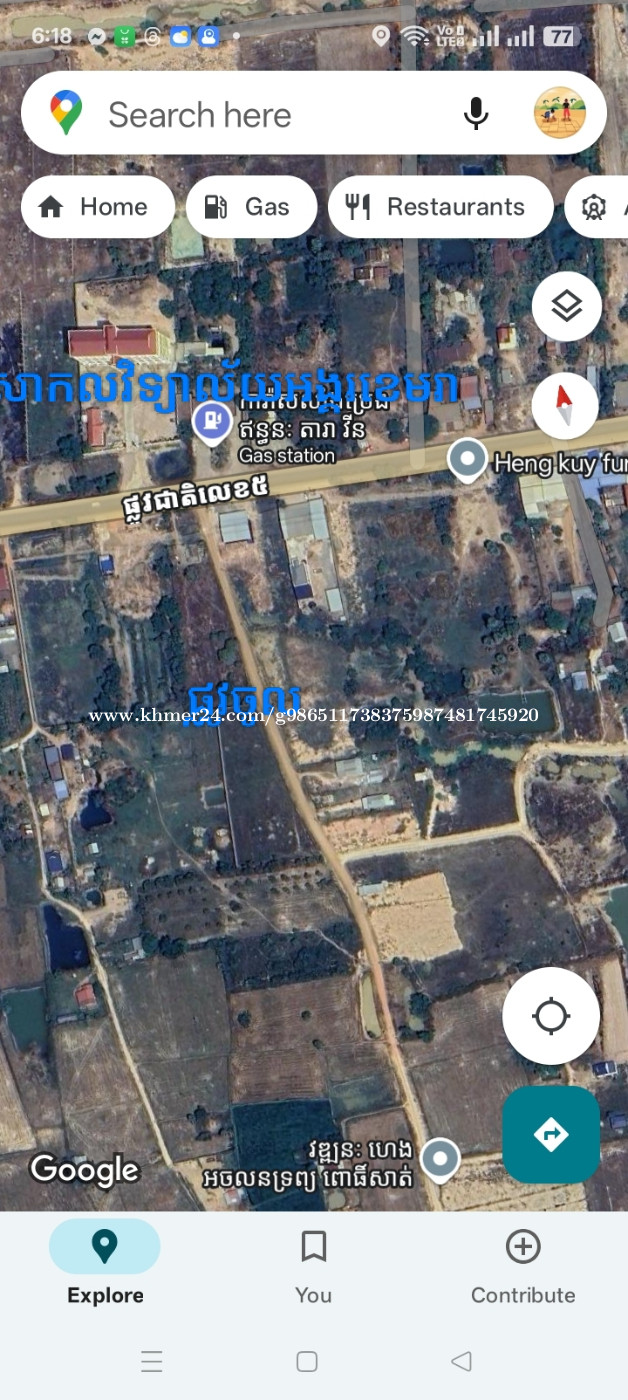
Task: Open the gas station map pin
Action: click(x=212, y=423)
